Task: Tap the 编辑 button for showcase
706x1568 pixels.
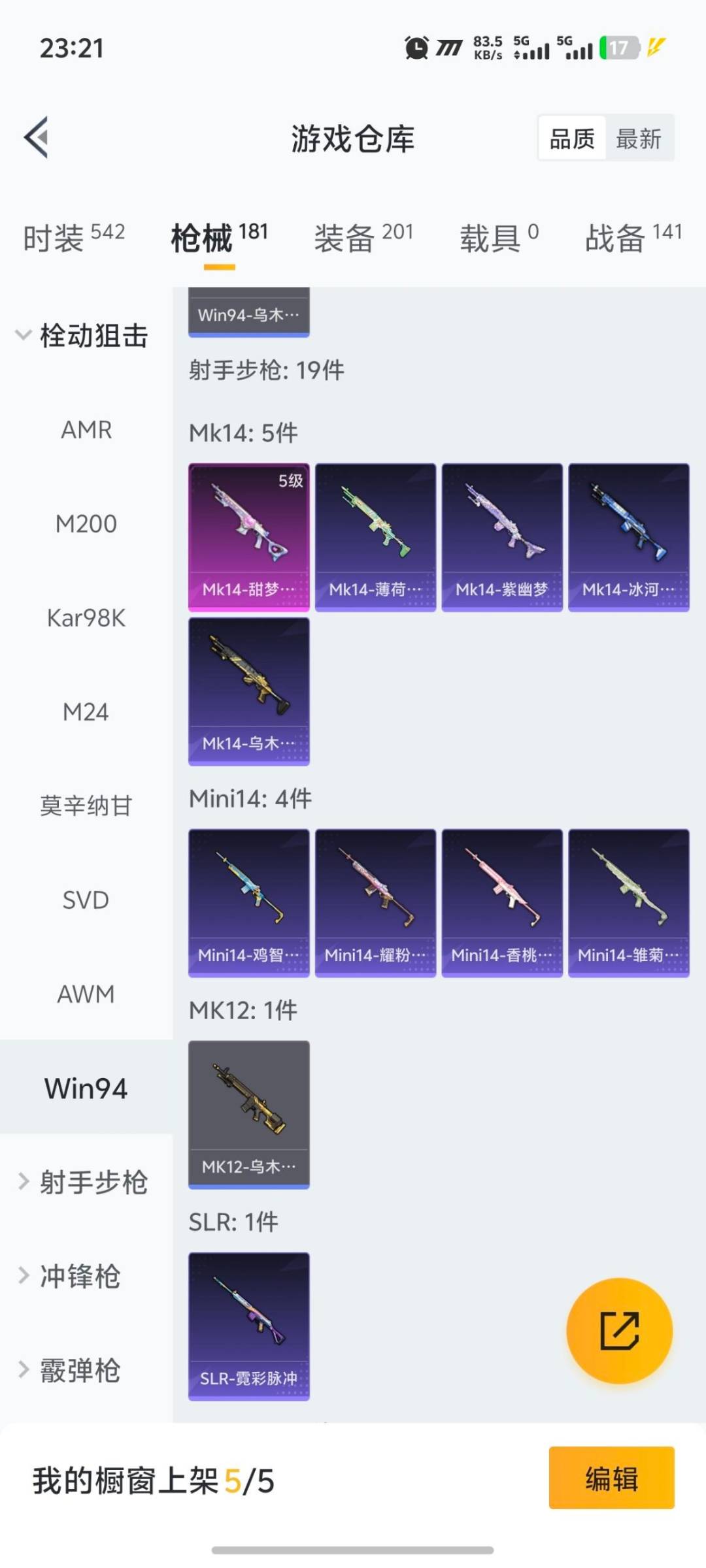Action: click(x=611, y=1478)
